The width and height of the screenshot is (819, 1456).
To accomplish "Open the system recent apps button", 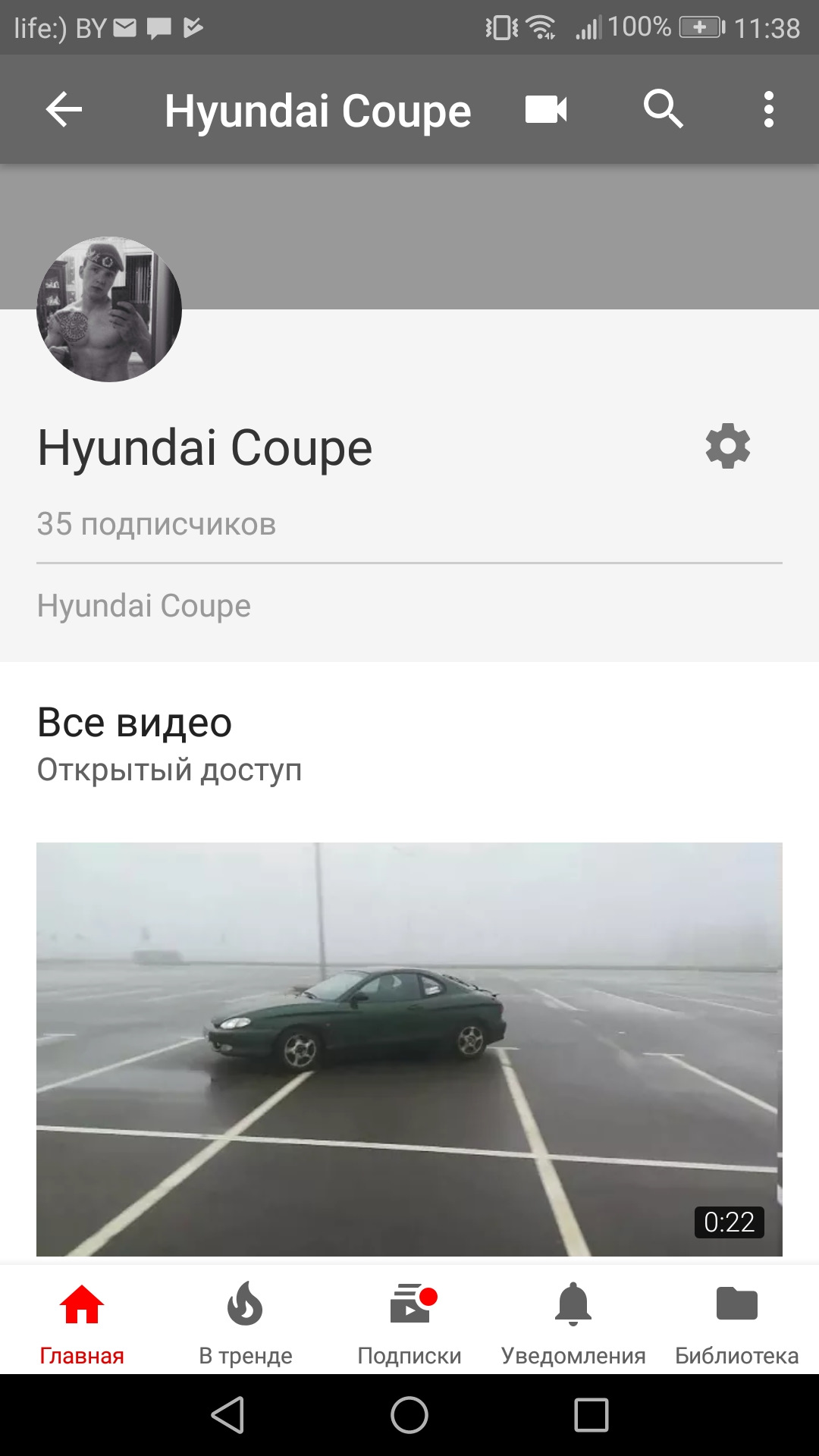I will 591,1415.
